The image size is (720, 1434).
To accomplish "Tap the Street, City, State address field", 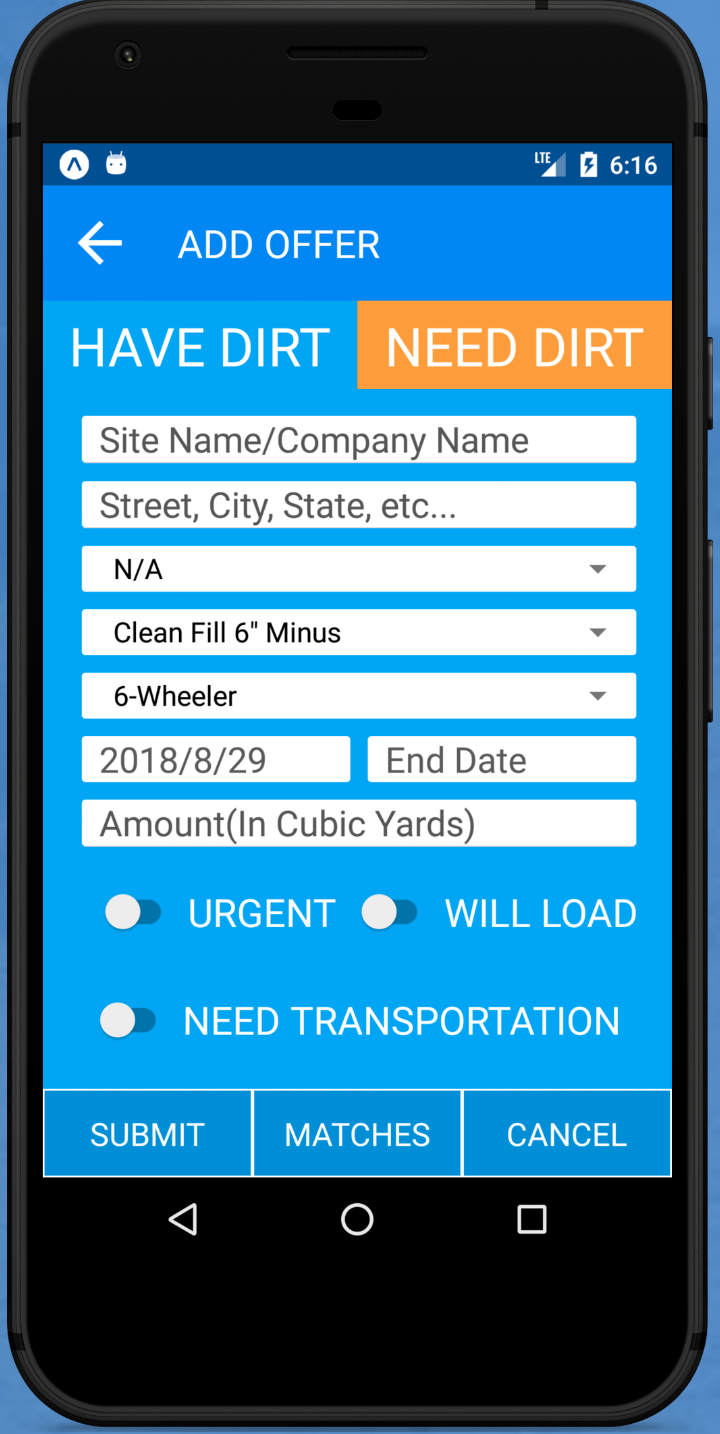I will point(358,505).
